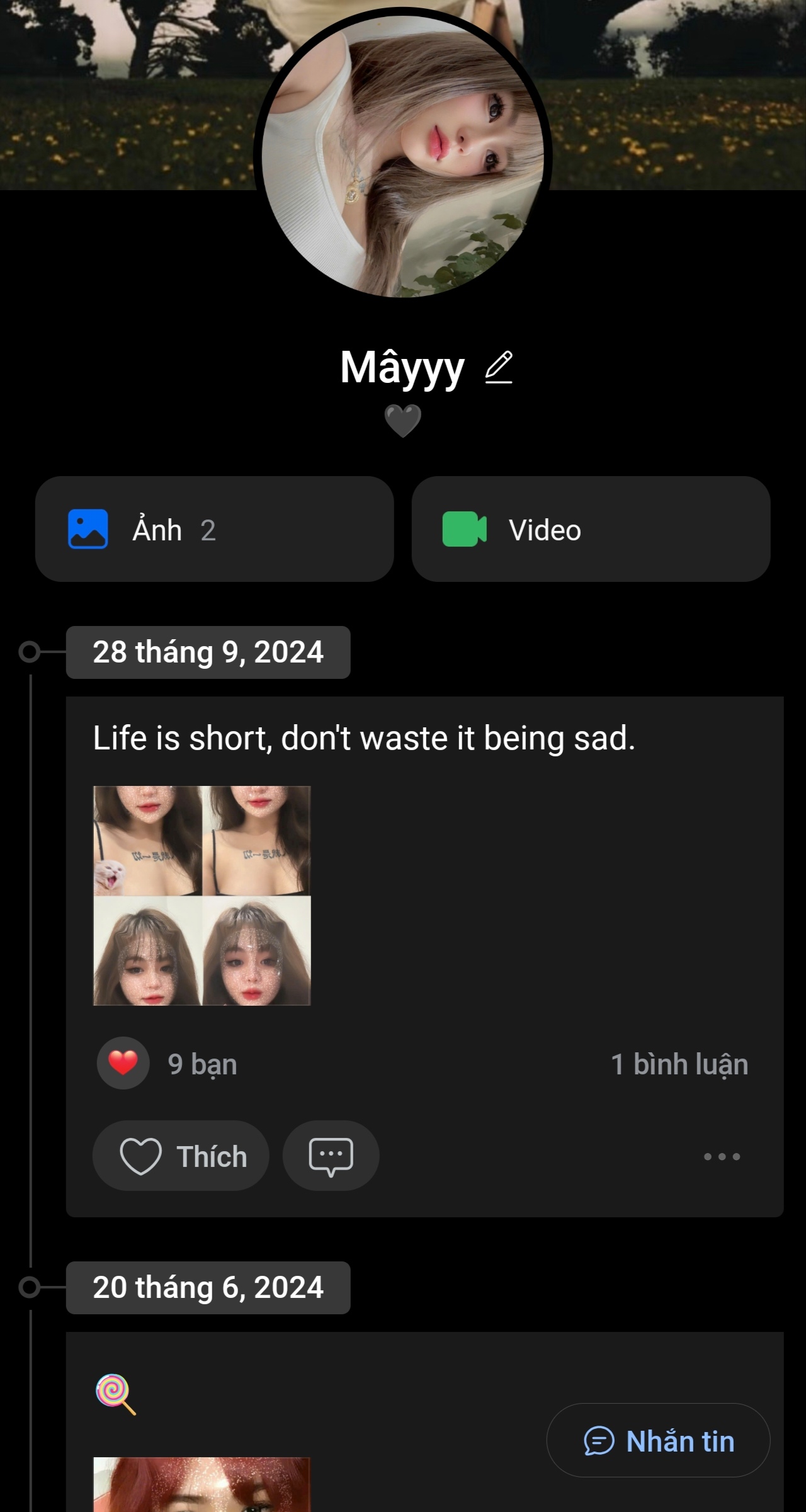Open the Video section
The width and height of the screenshot is (806, 1512).
591,529
